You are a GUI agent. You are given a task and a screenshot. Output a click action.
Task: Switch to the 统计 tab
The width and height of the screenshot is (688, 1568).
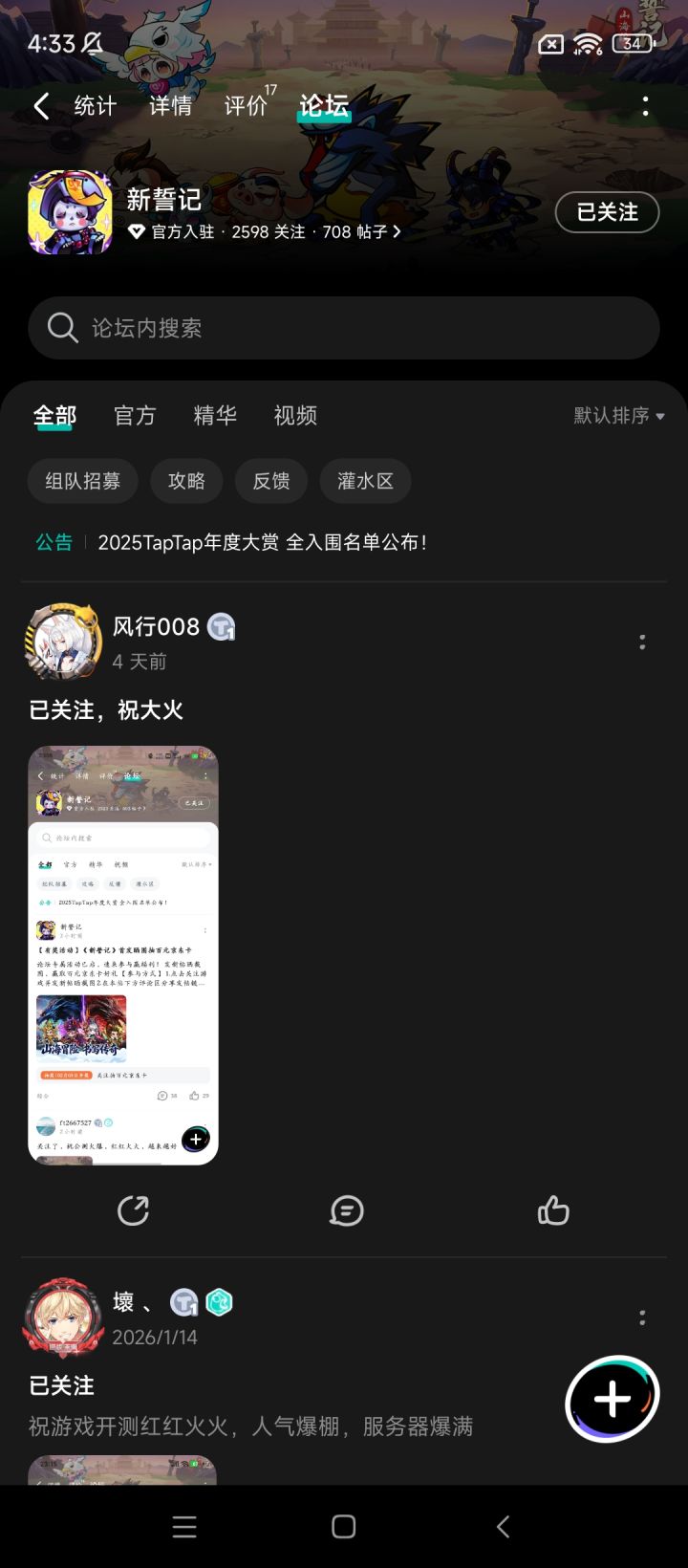(93, 105)
